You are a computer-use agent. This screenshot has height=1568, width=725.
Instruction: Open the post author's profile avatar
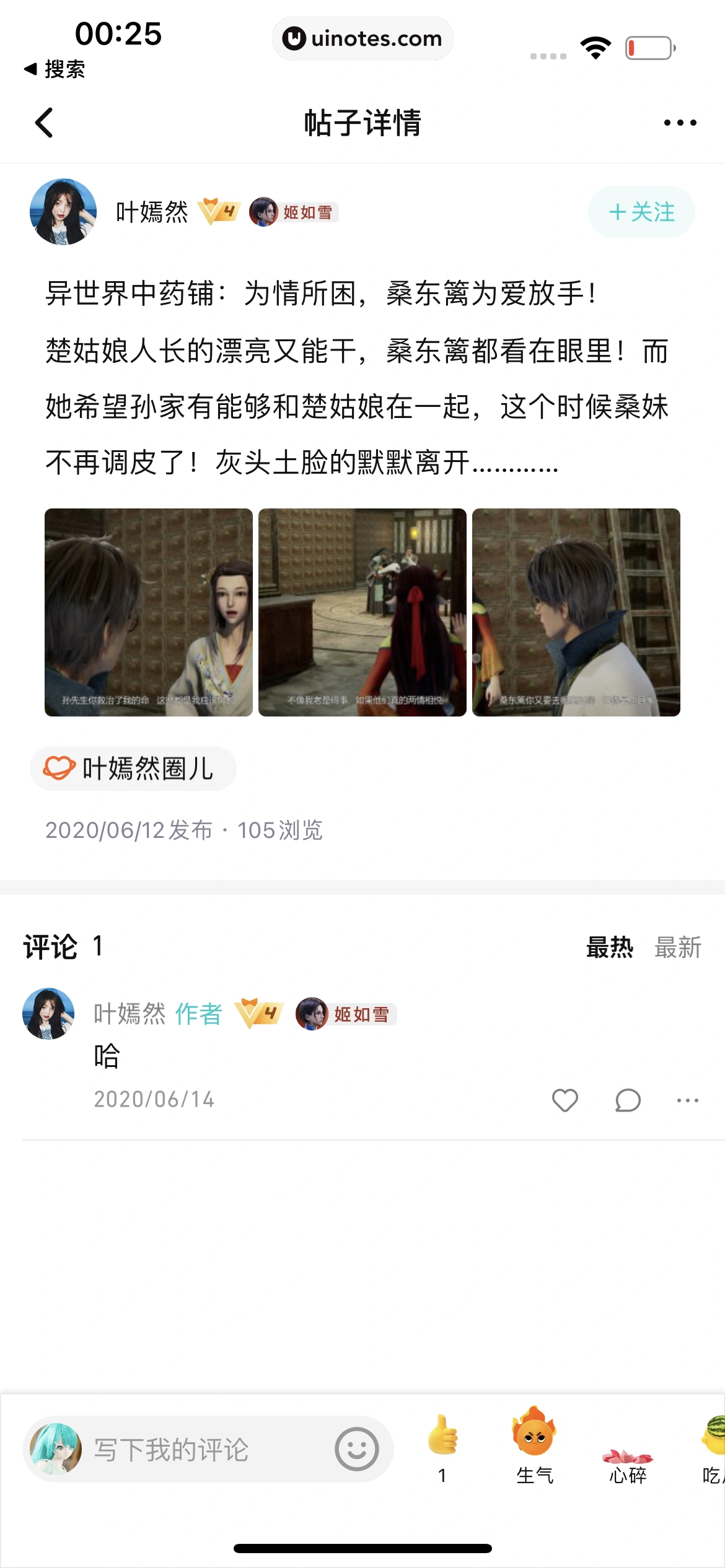tap(63, 212)
